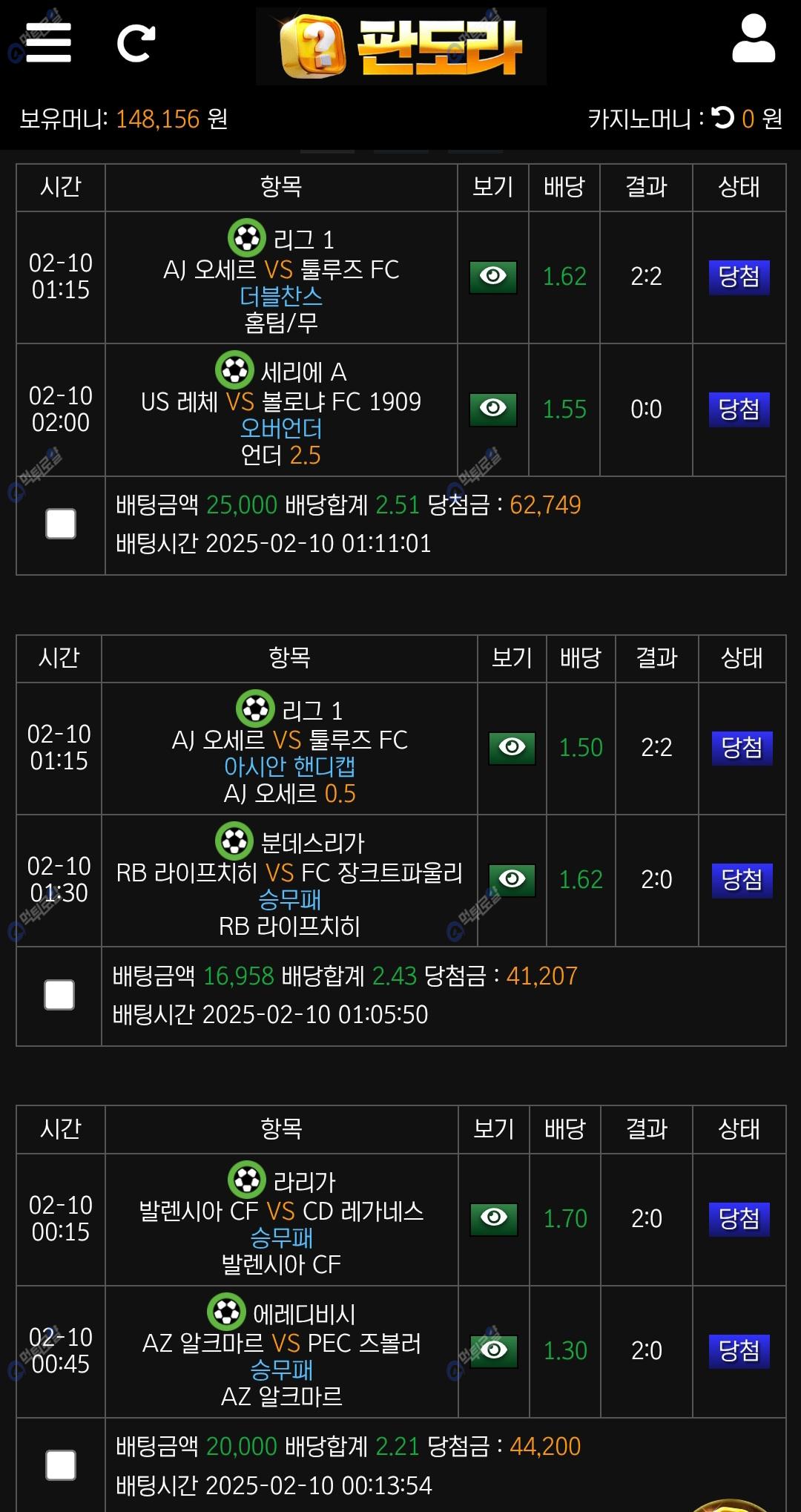View details for AJ 오세르 더블찬스 bet
The image size is (801, 1512).
[493, 277]
